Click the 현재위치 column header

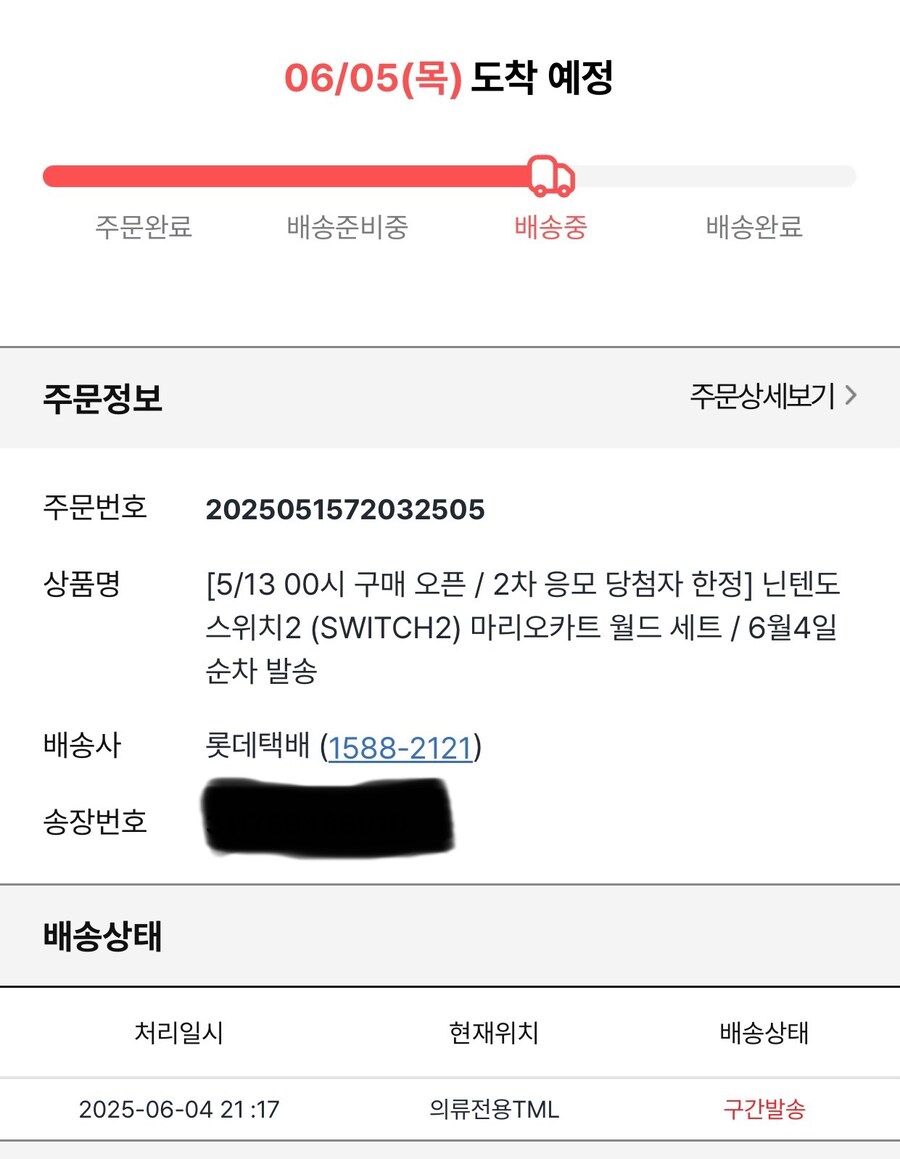click(x=495, y=1034)
